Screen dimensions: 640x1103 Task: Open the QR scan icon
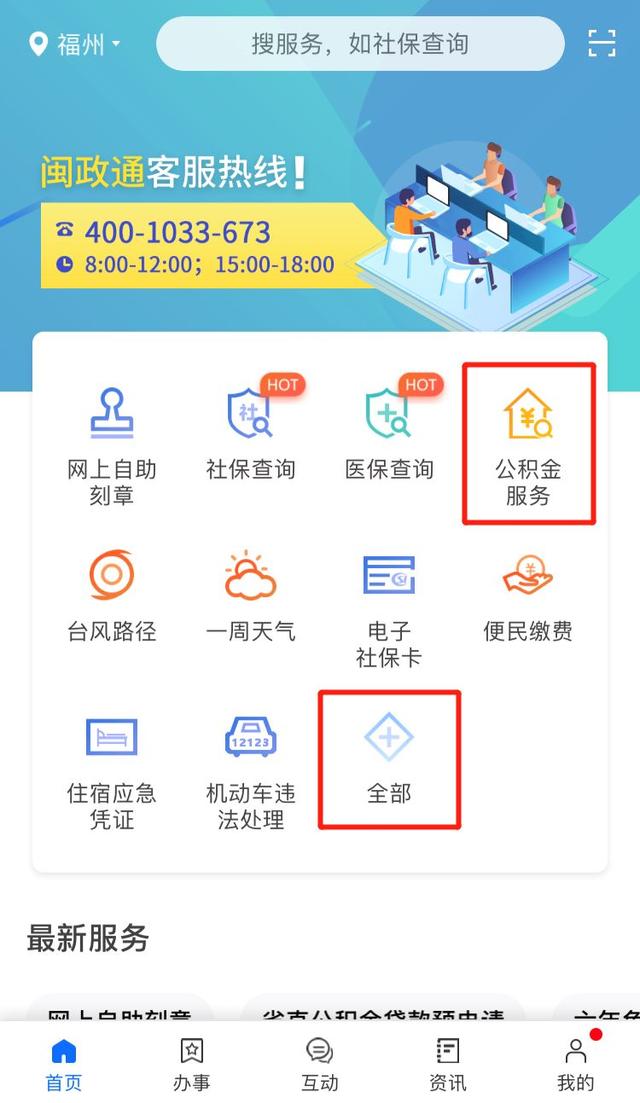pyautogui.click(x=601, y=43)
